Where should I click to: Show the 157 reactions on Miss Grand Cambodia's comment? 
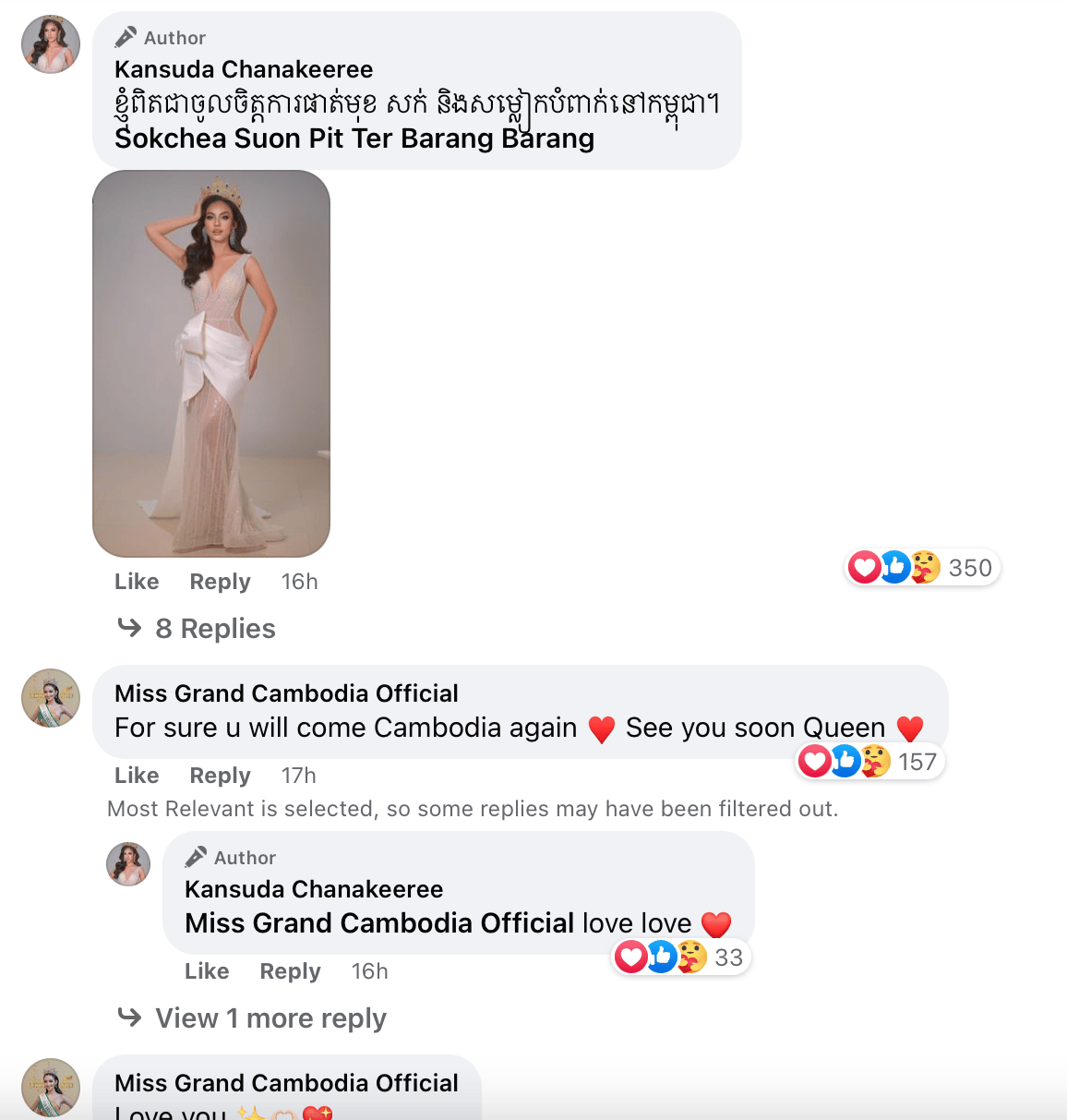click(871, 762)
